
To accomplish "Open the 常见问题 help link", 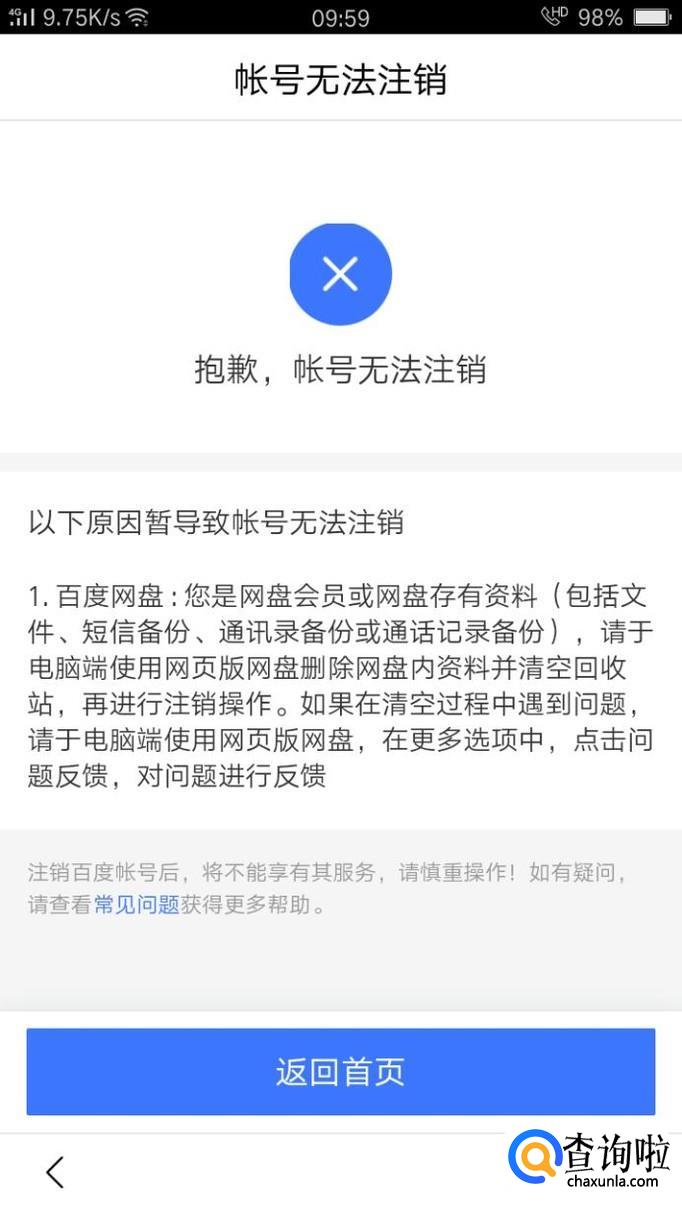I will 136,906.
